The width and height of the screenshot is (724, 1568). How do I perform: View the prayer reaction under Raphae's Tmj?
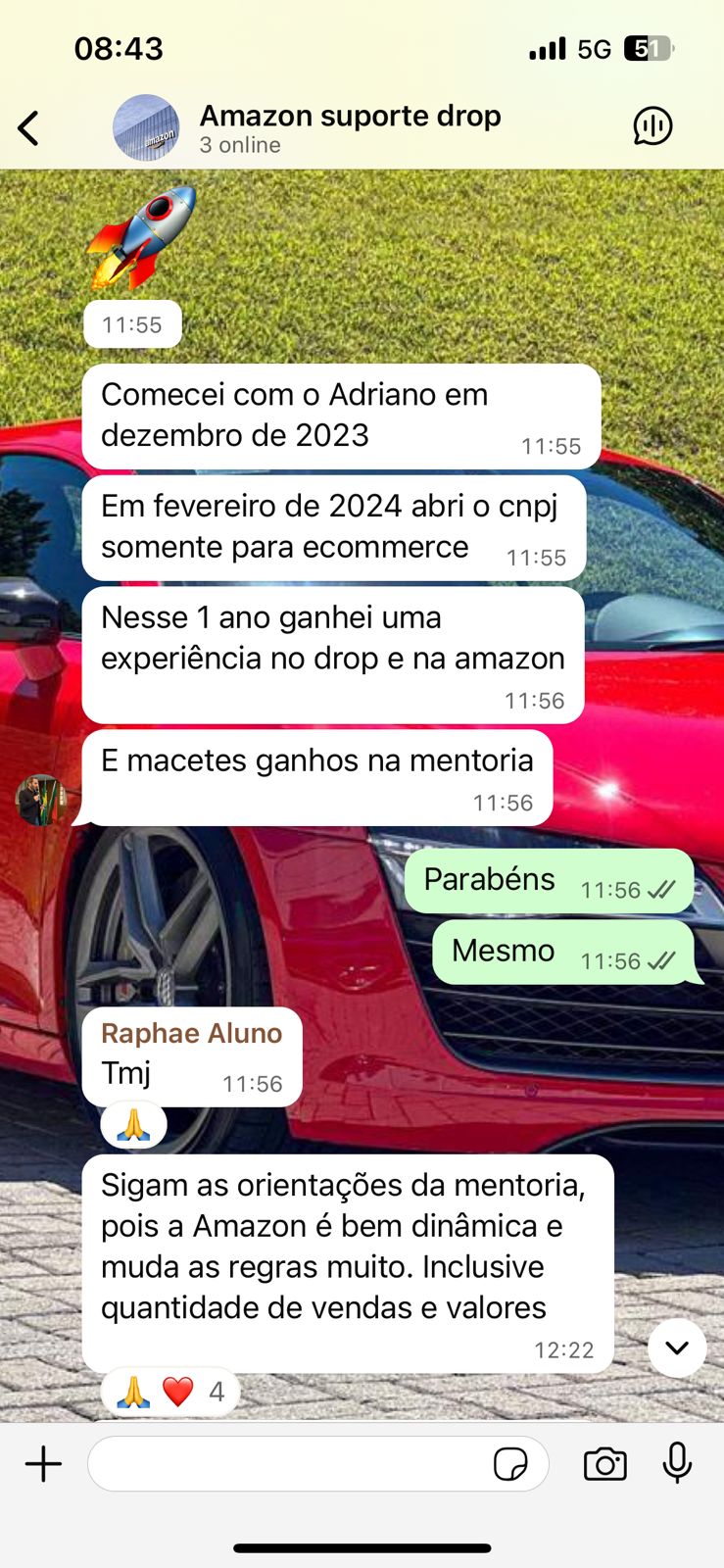(134, 1127)
